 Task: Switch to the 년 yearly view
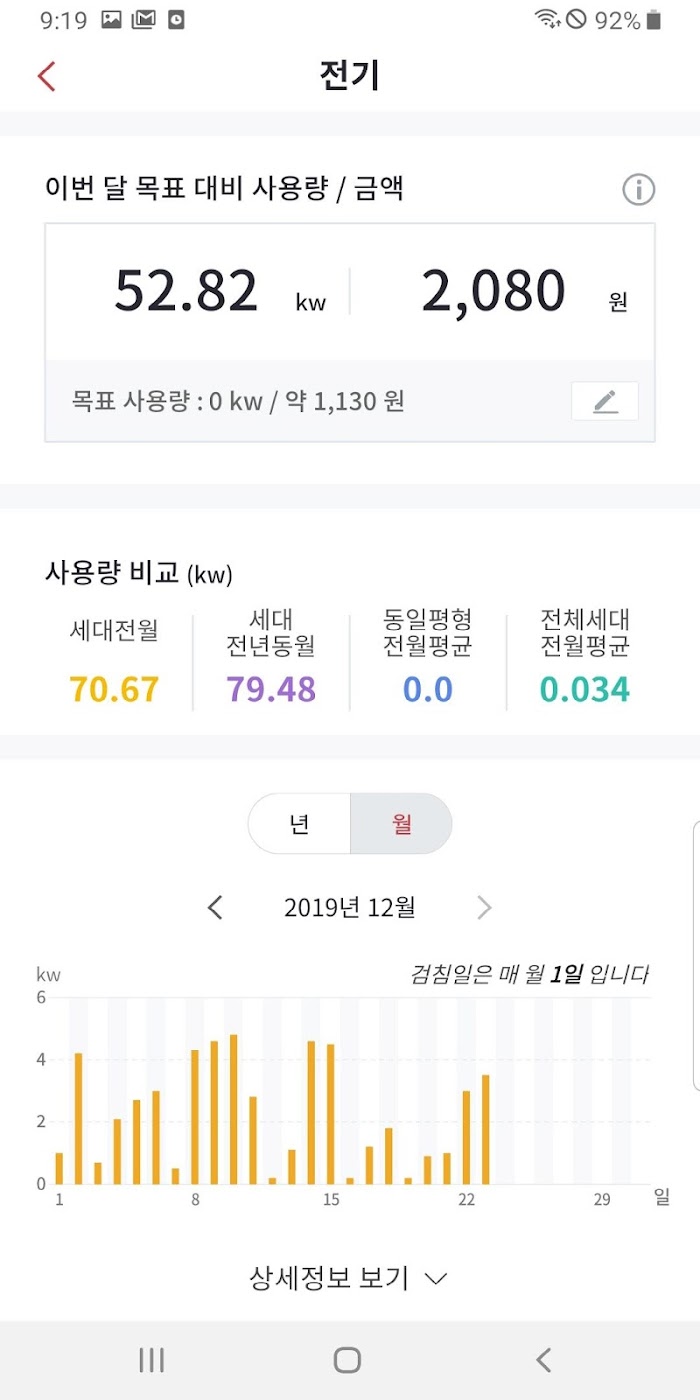[299, 824]
